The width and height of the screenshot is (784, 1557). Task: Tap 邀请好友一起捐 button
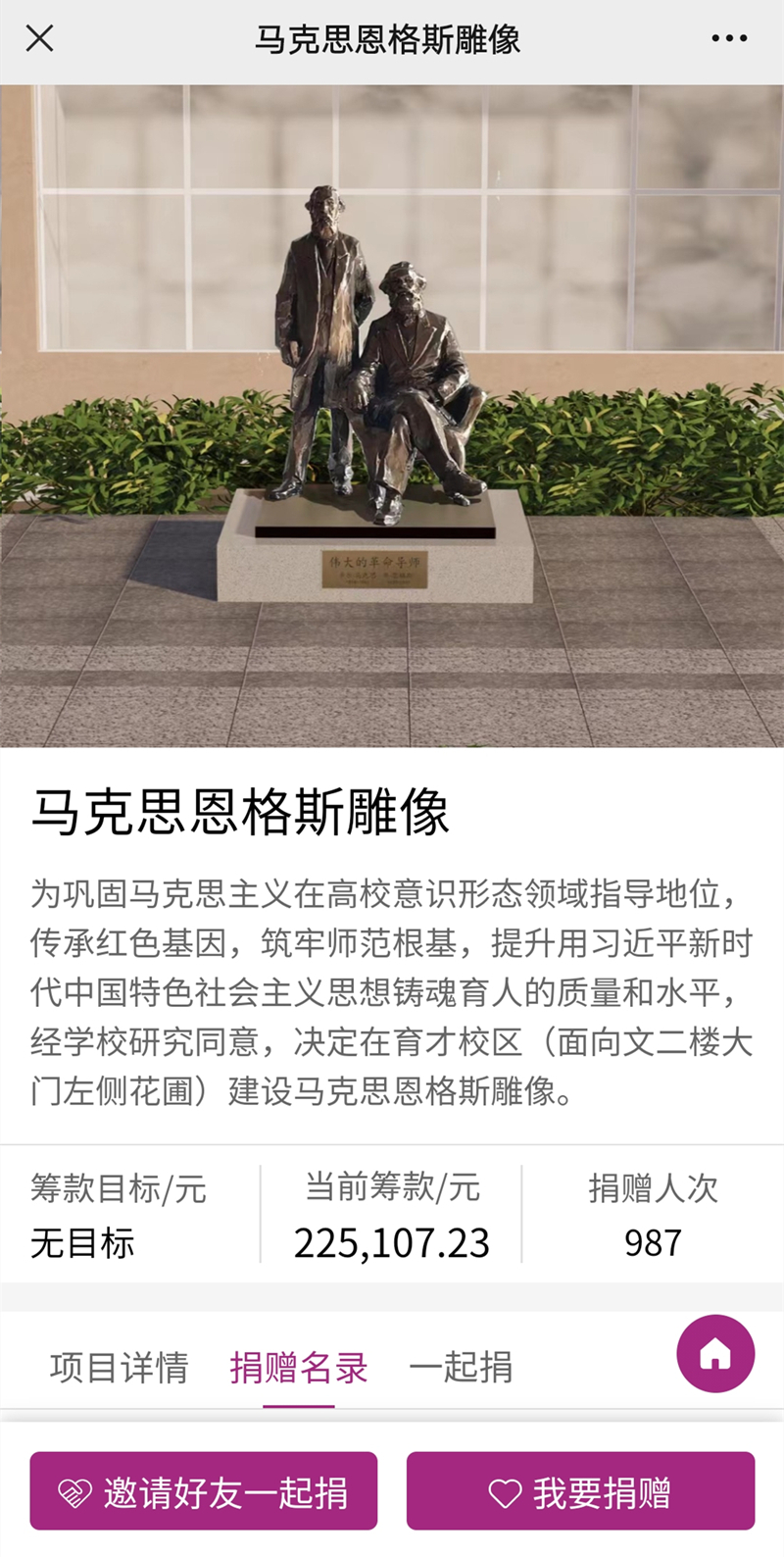pyautogui.click(x=204, y=1491)
